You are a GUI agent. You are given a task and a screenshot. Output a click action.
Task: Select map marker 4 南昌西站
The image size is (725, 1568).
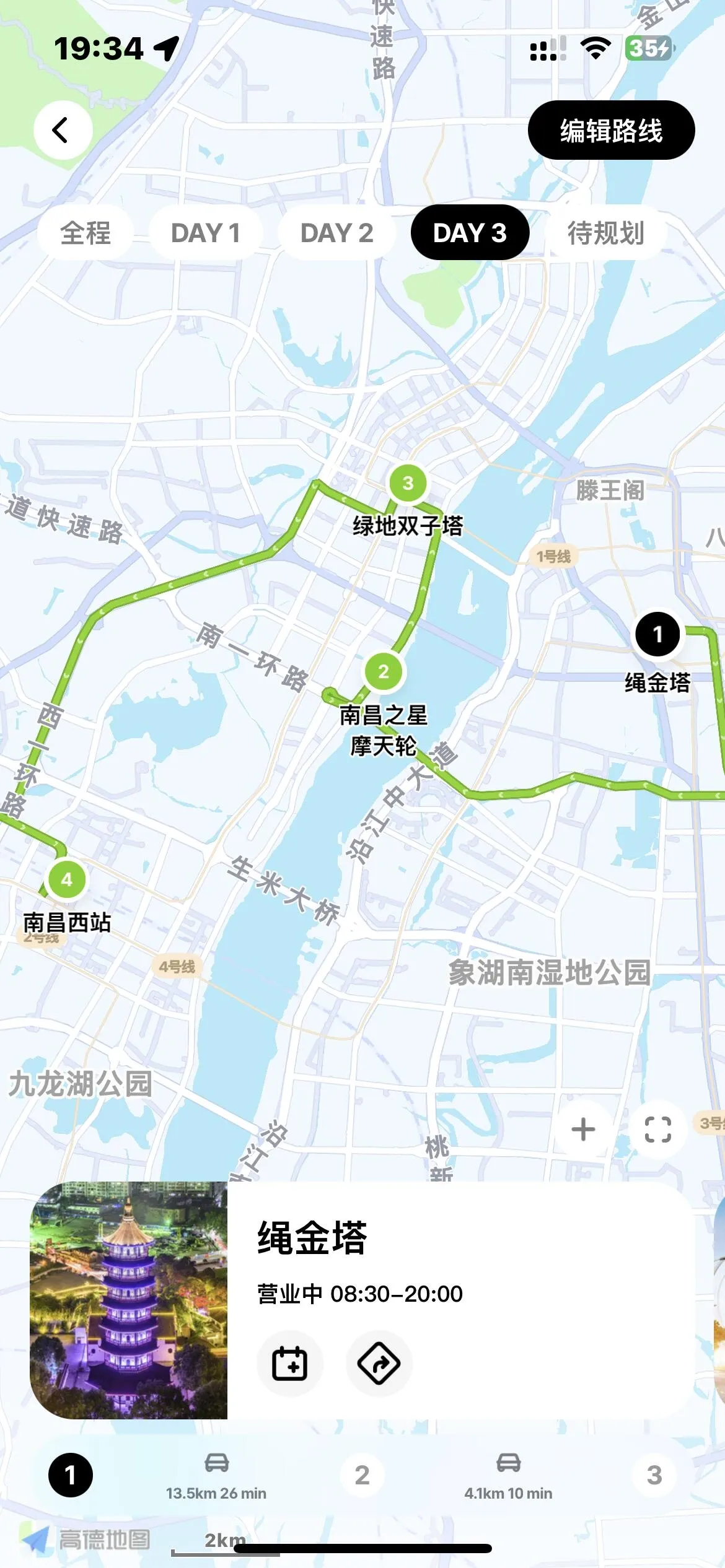(67, 879)
